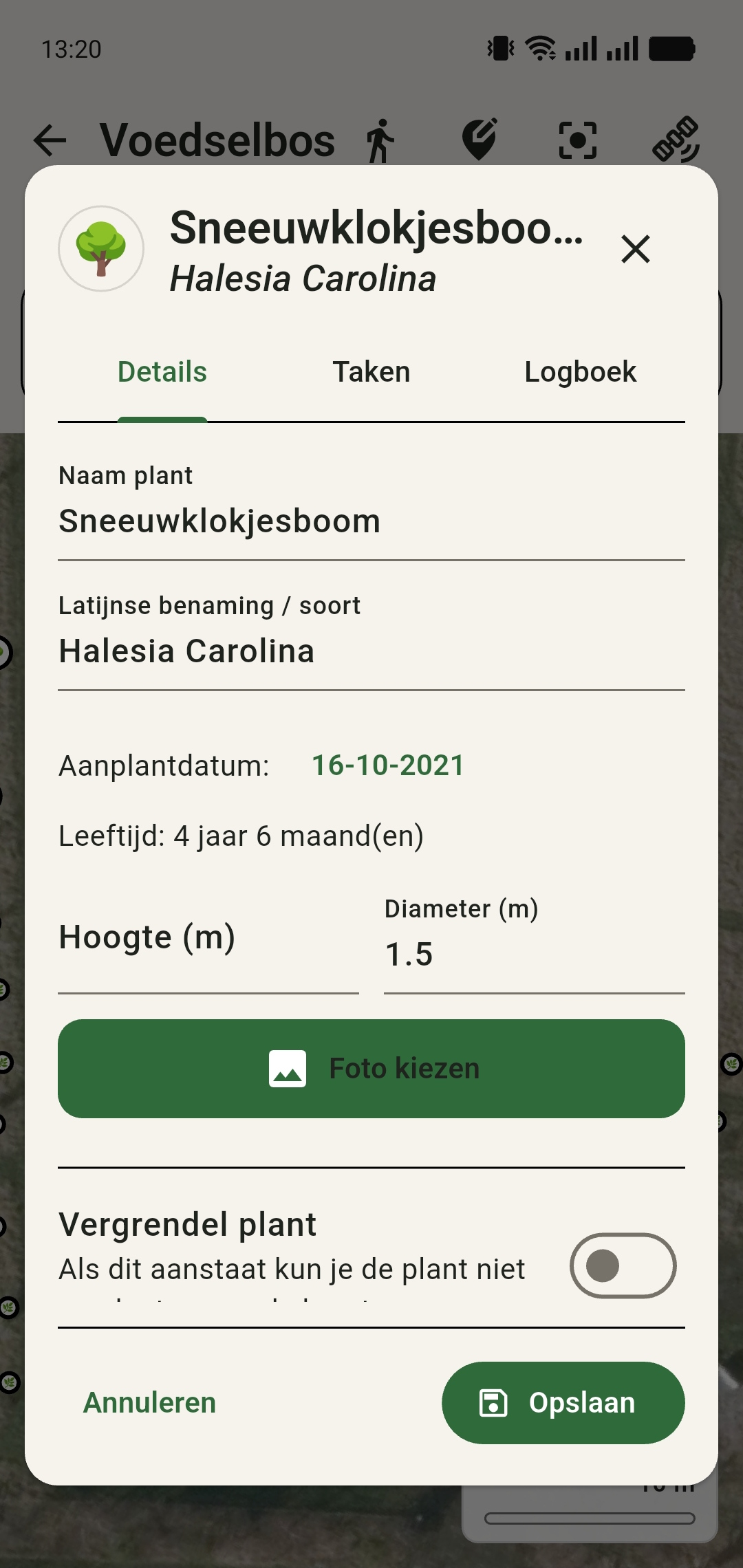The image size is (743, 1568).
Task: Tap the image icon inside Foto kiezen
Action: 288,1067
